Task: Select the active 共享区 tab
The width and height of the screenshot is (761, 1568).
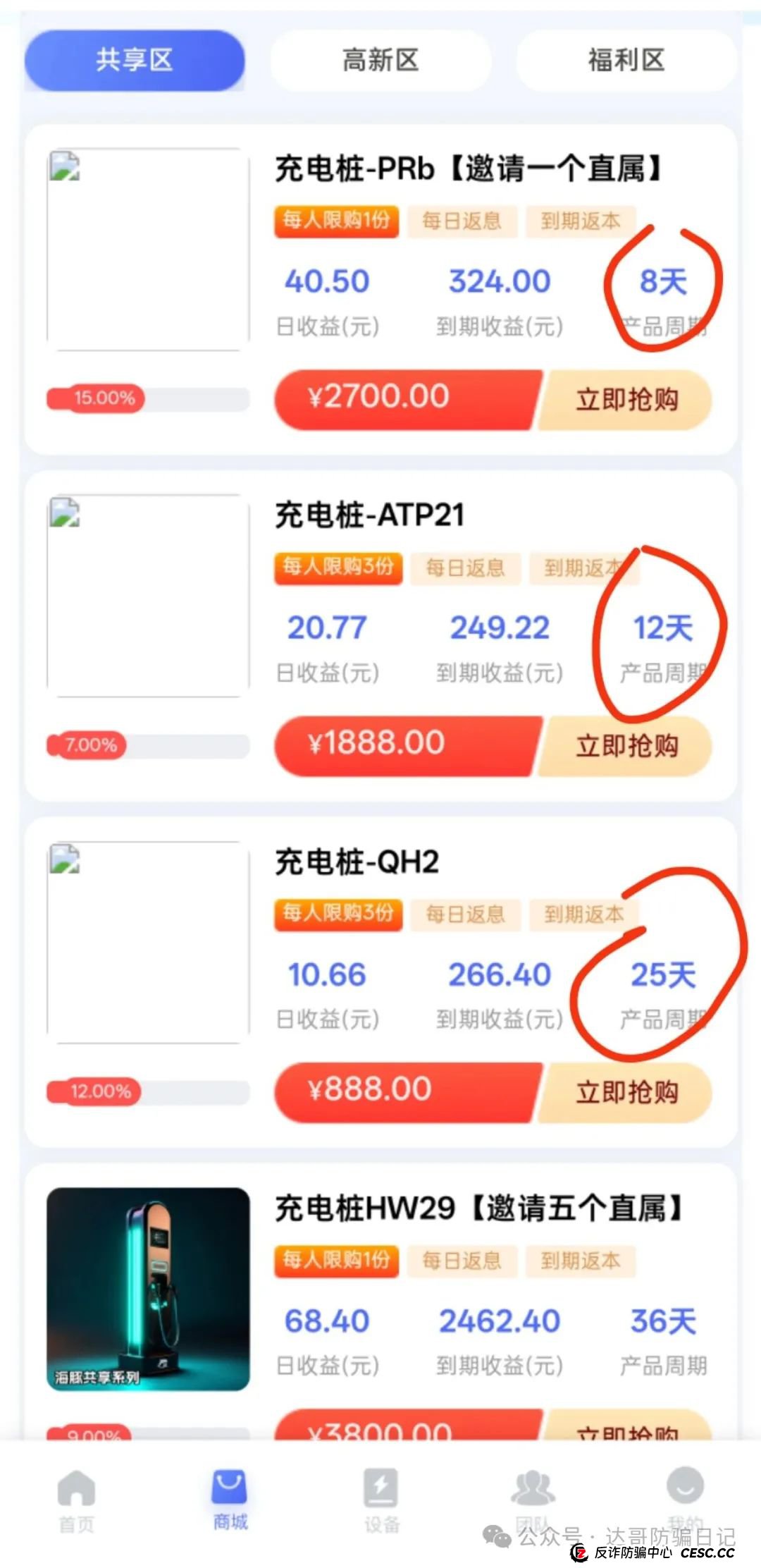Action: [x=135, y=61]
